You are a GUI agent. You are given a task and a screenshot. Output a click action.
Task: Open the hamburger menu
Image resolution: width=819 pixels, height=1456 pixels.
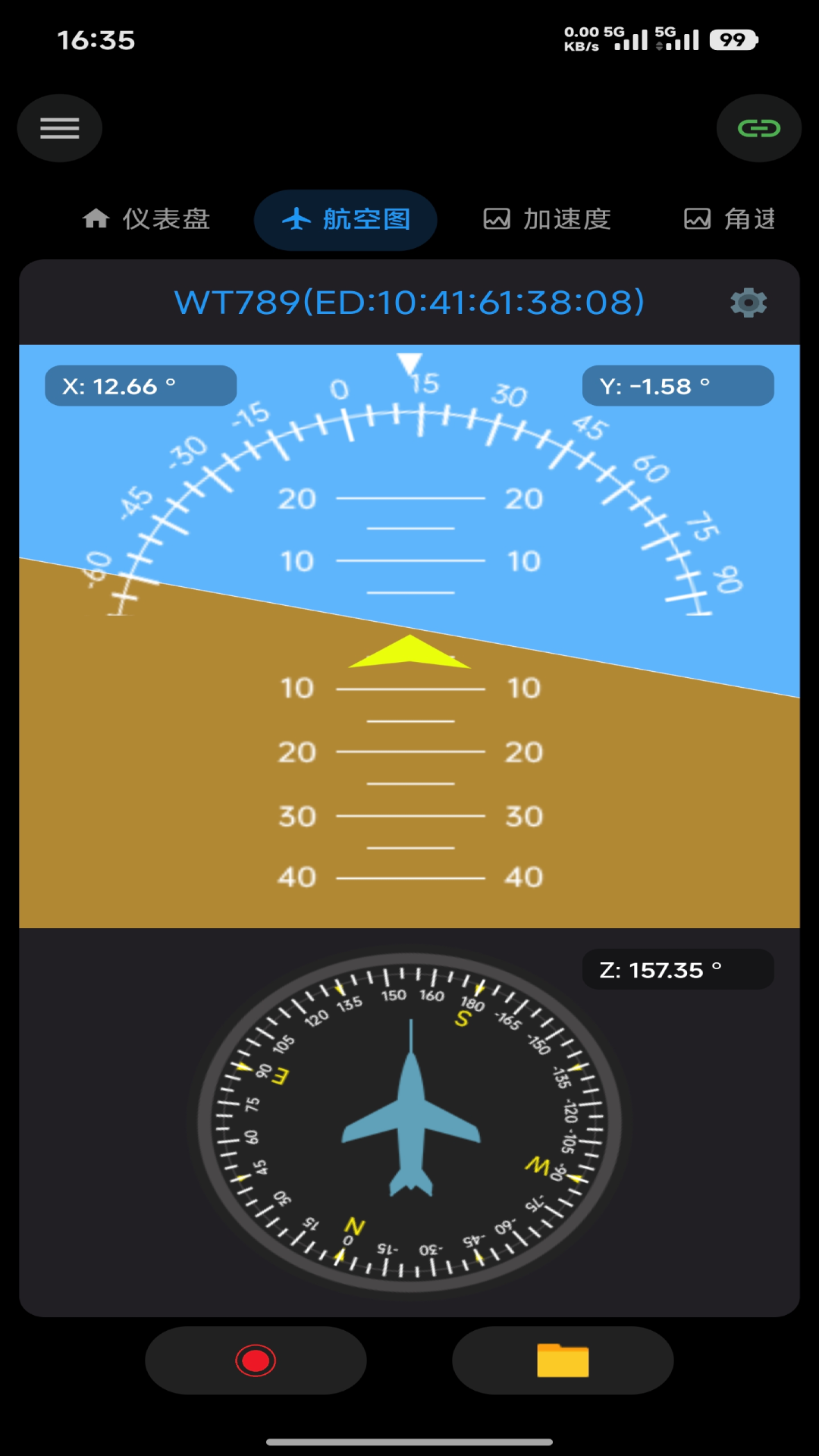59,128
